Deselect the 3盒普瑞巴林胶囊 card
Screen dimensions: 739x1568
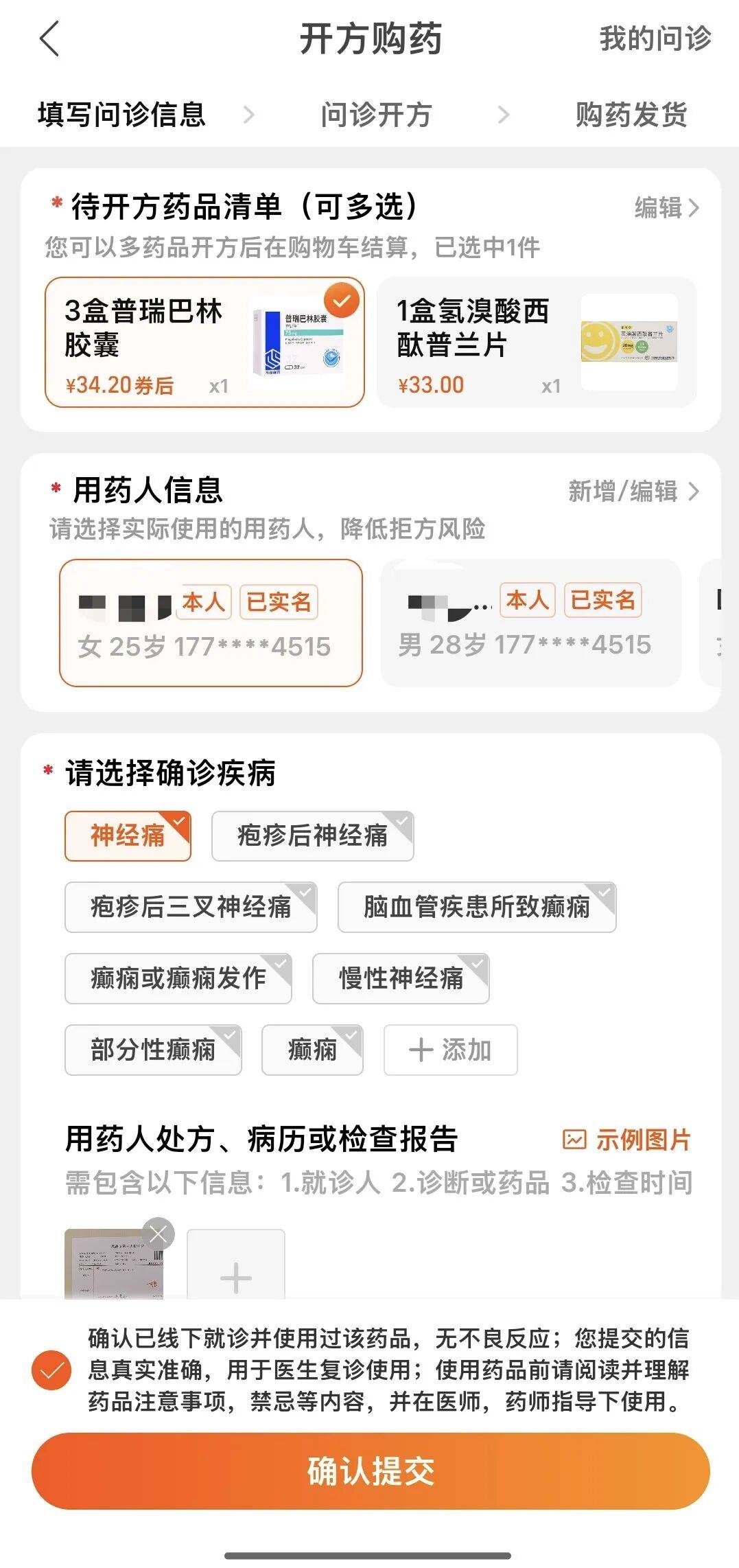pos(204,342)
